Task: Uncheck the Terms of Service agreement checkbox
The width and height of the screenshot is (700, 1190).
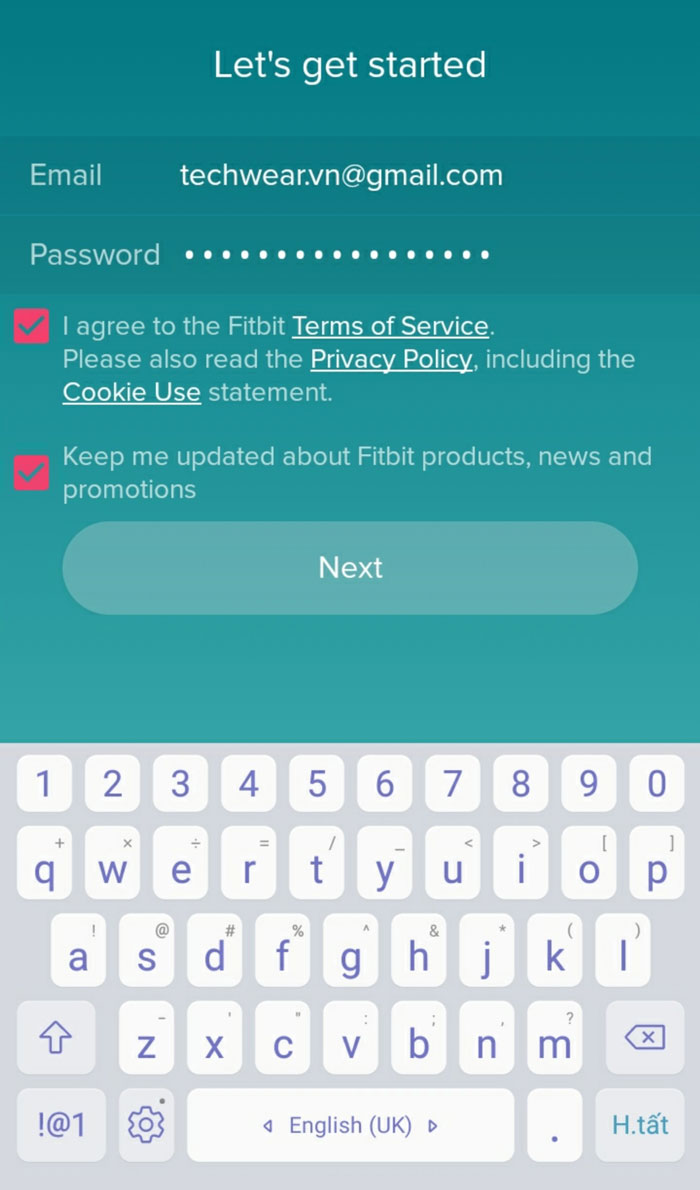Action: pyautogui.click(x=31, y=326)
